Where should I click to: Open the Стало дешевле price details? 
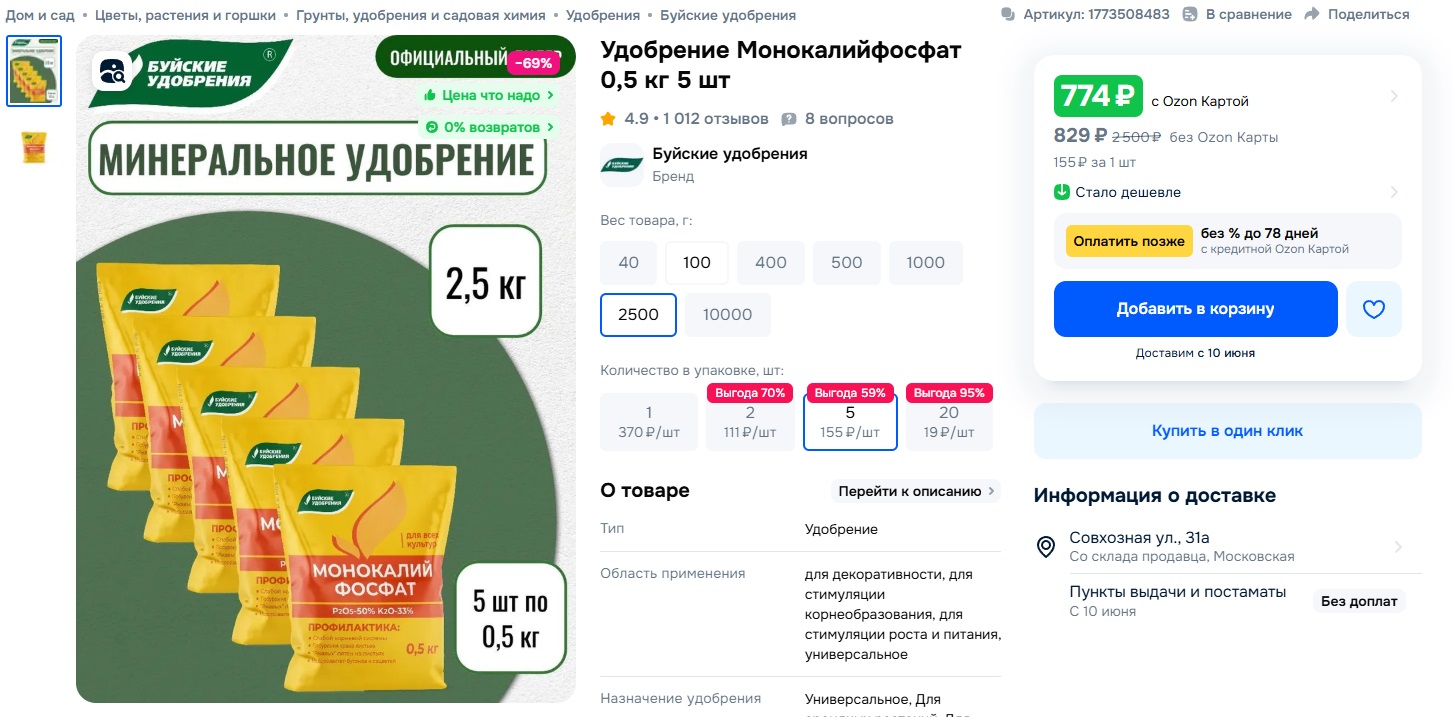click(x=1127, y=192)
